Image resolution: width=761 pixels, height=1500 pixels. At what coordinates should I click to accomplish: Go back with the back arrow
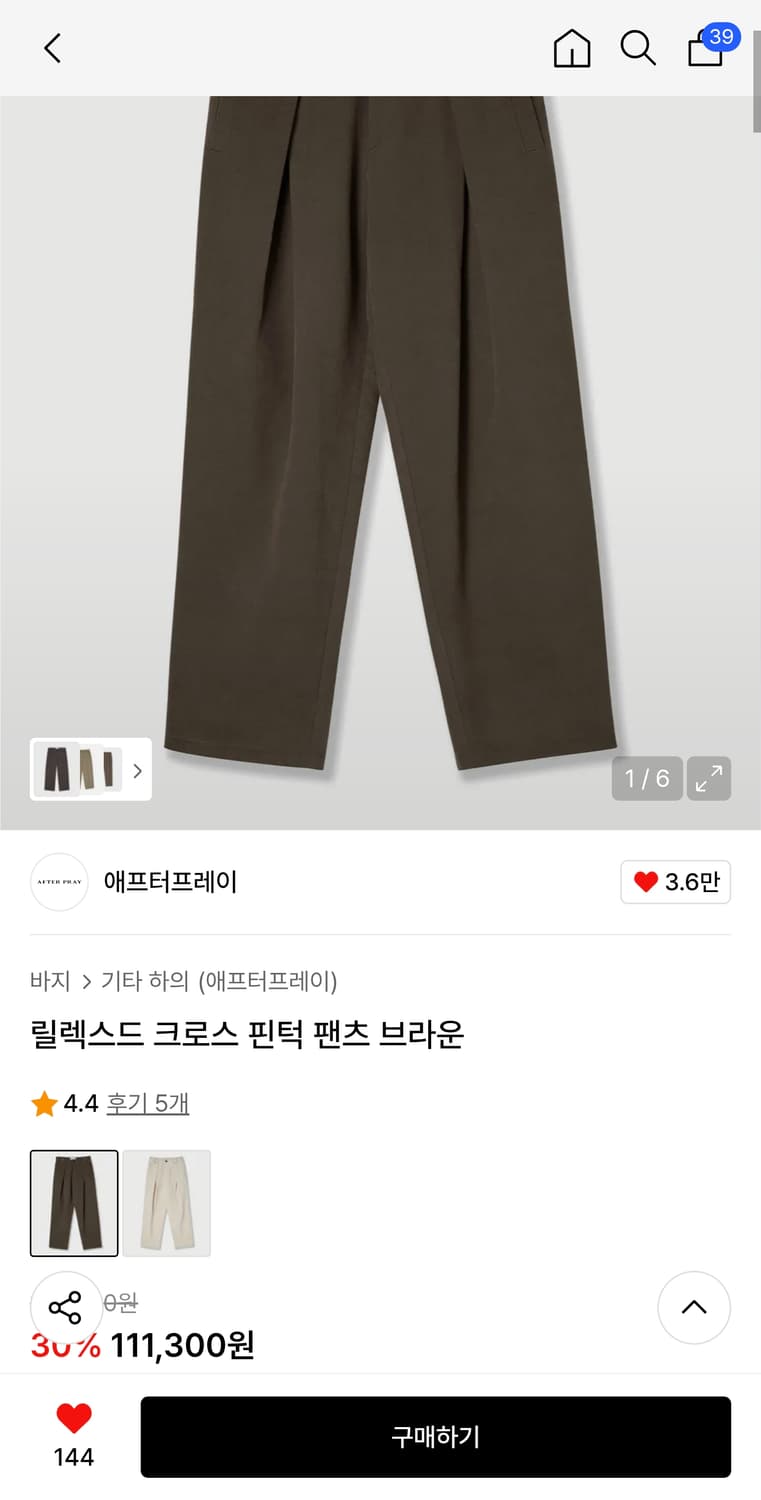pyautogui.click(x=52, y=47)
